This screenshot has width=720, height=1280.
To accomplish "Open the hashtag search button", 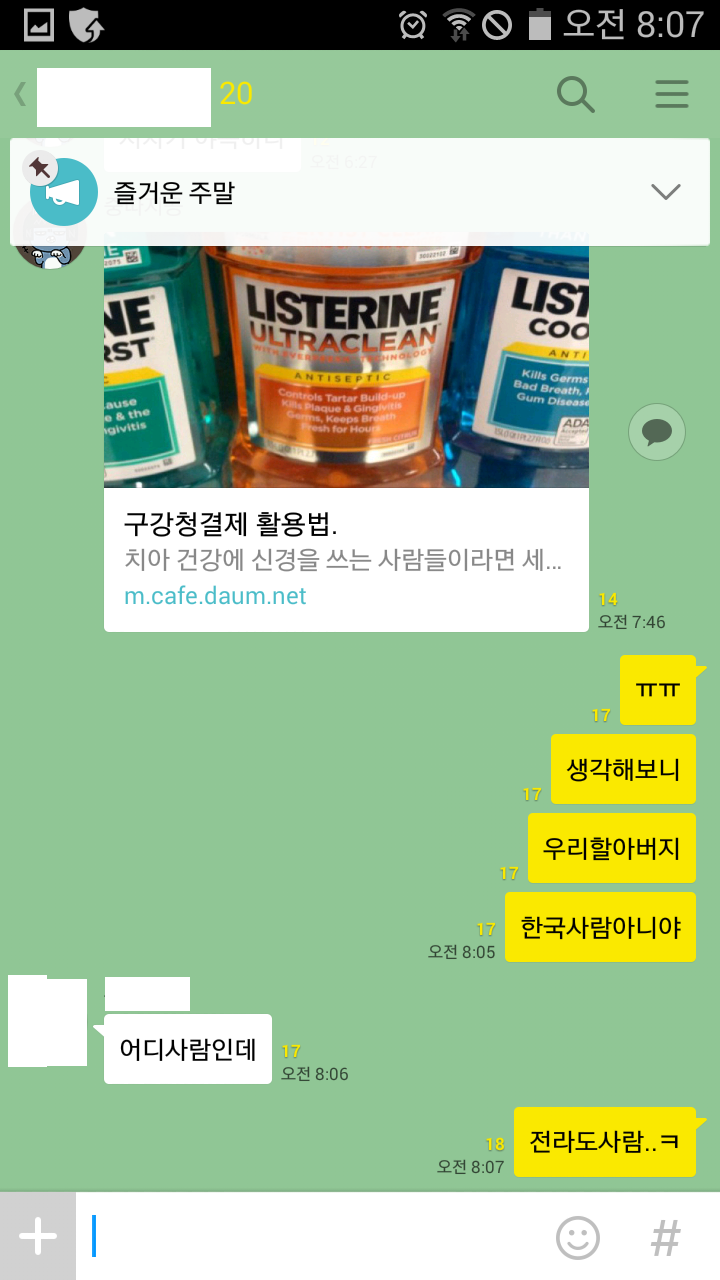I will pyautogui.click(x=665, y=1237).
